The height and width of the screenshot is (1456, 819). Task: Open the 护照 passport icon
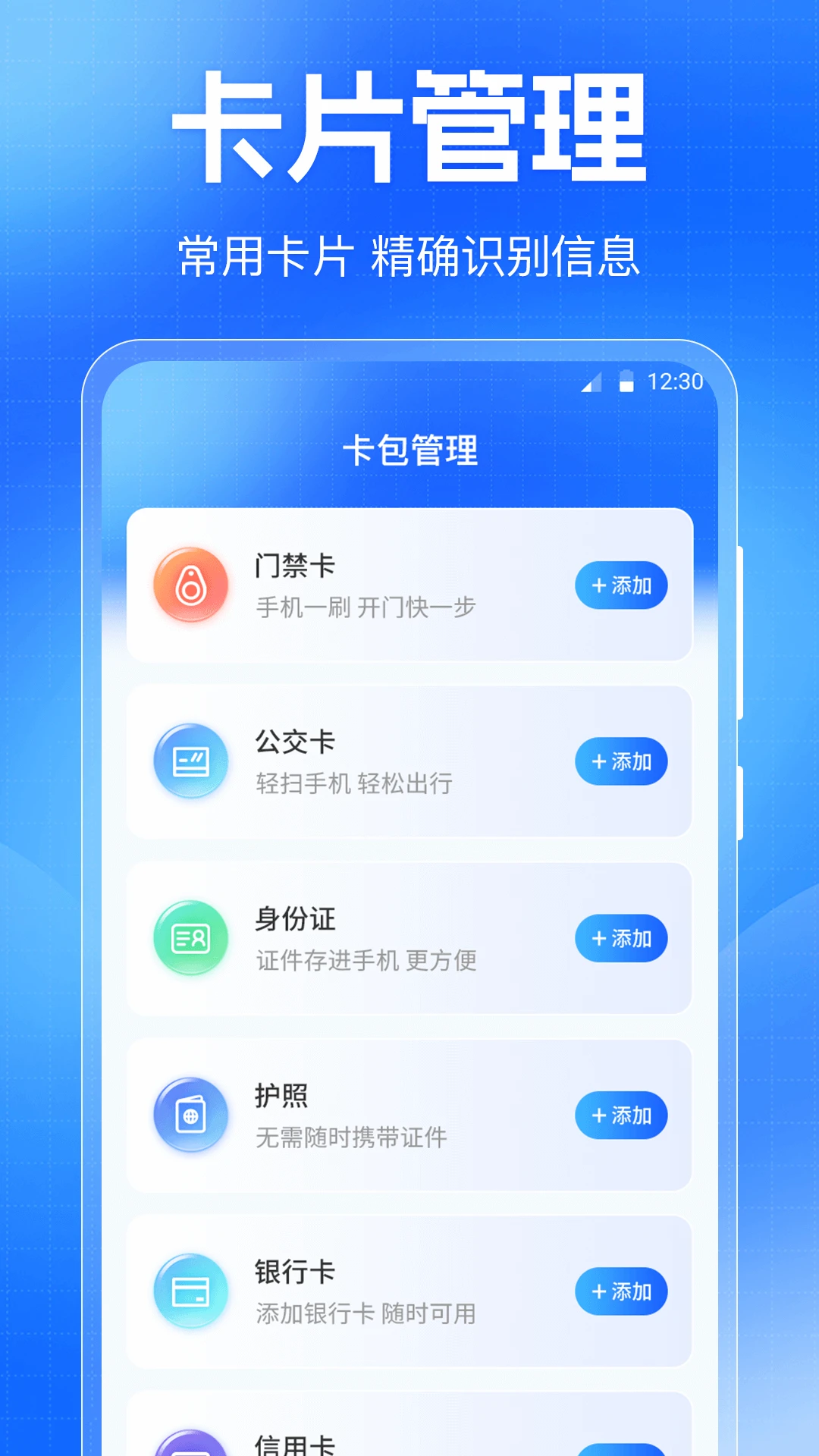coord(191,1116)
